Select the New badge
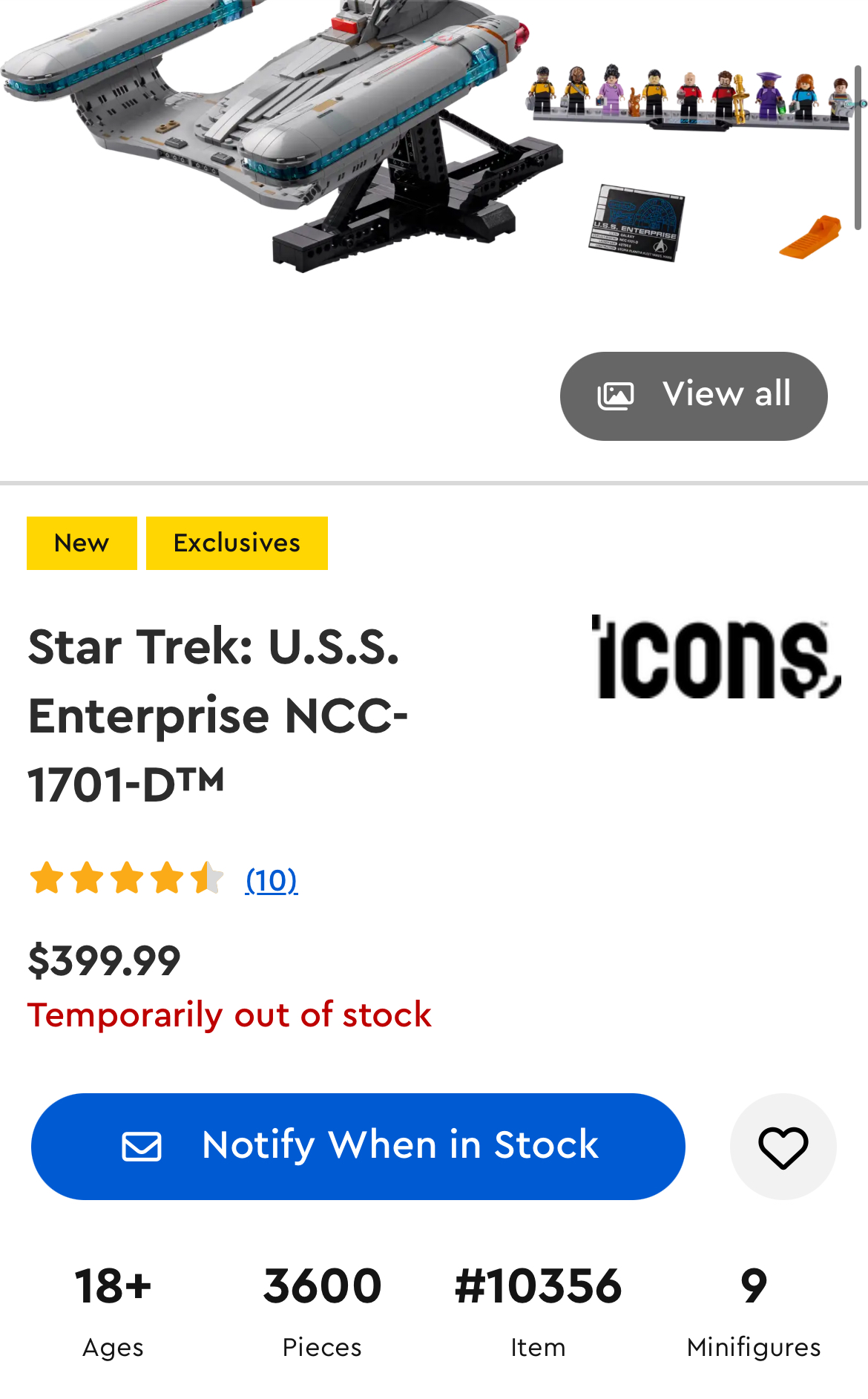Viewport: 868px width, 1399px height. tap(82, 543)
